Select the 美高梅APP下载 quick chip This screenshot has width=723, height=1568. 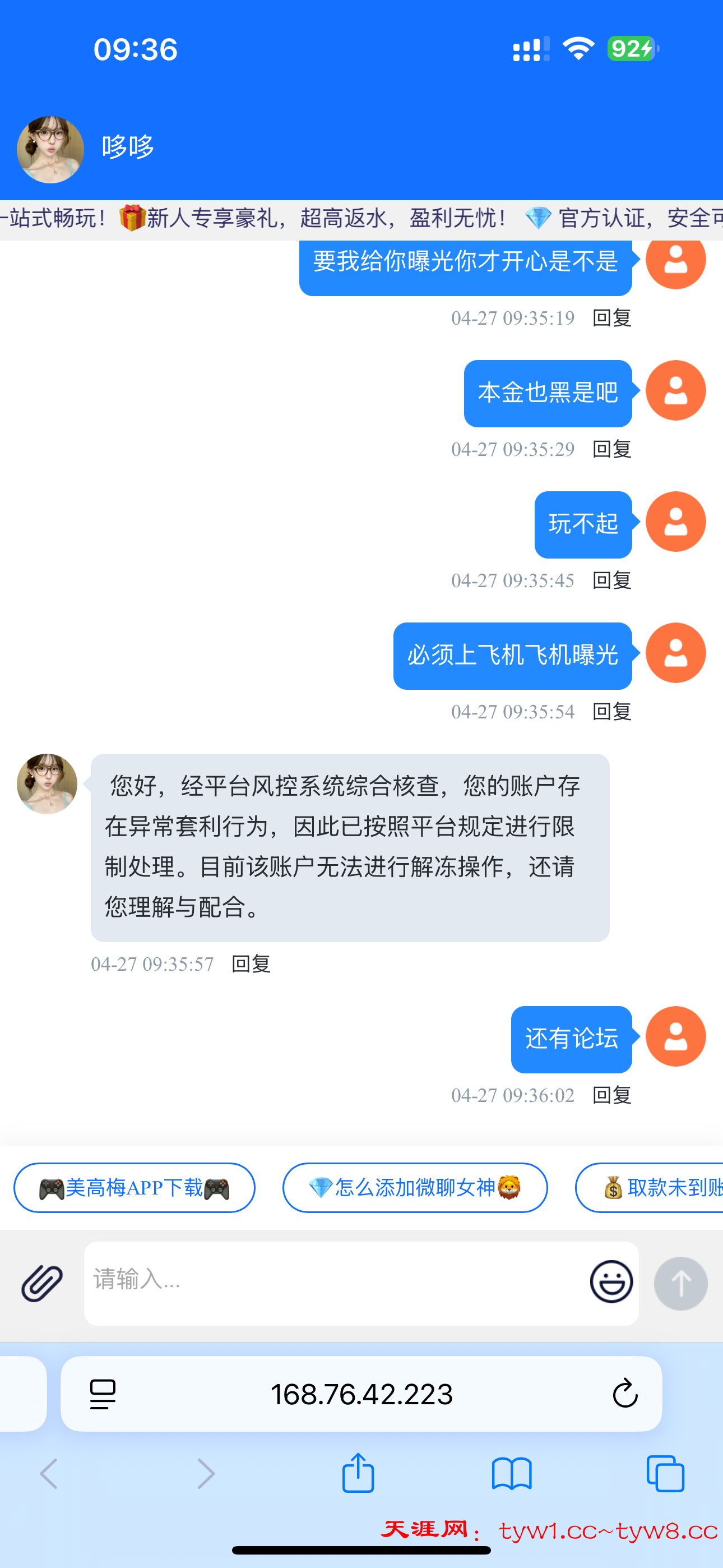point(134,1188)
